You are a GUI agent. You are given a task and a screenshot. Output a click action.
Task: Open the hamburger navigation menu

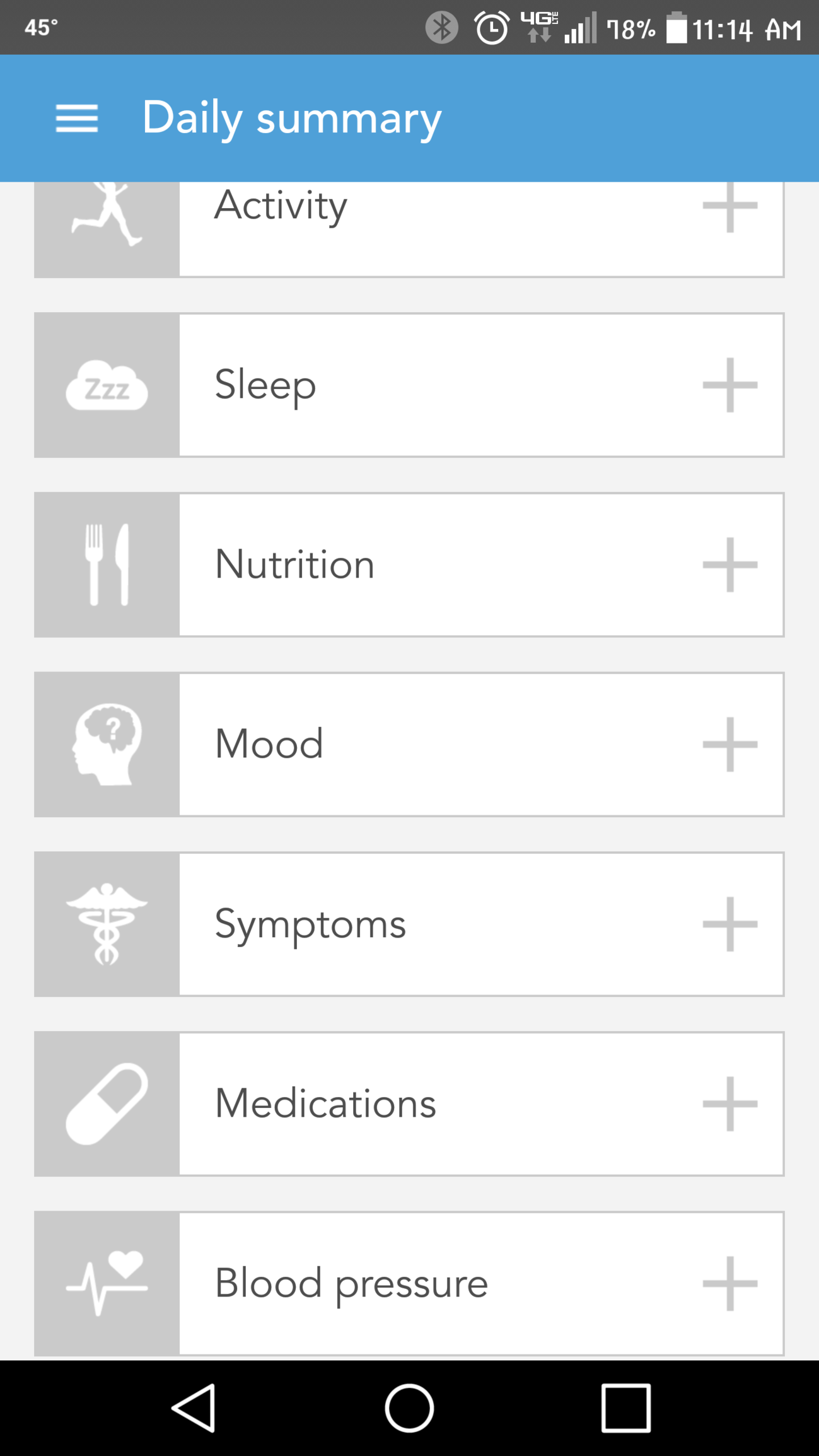77,119
